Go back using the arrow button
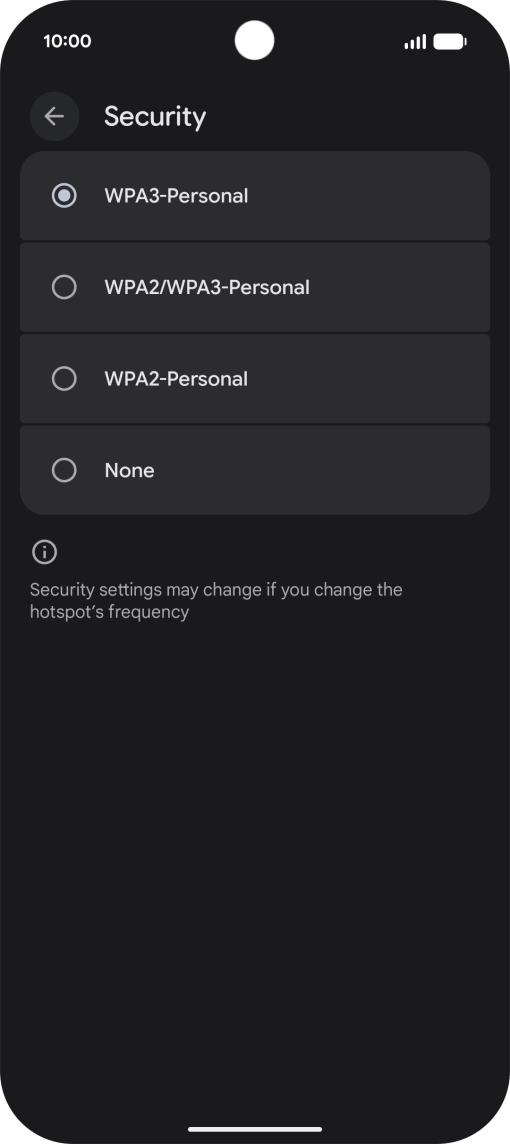Viewport: 510px width, 1144px height. [x=54, y=116]
